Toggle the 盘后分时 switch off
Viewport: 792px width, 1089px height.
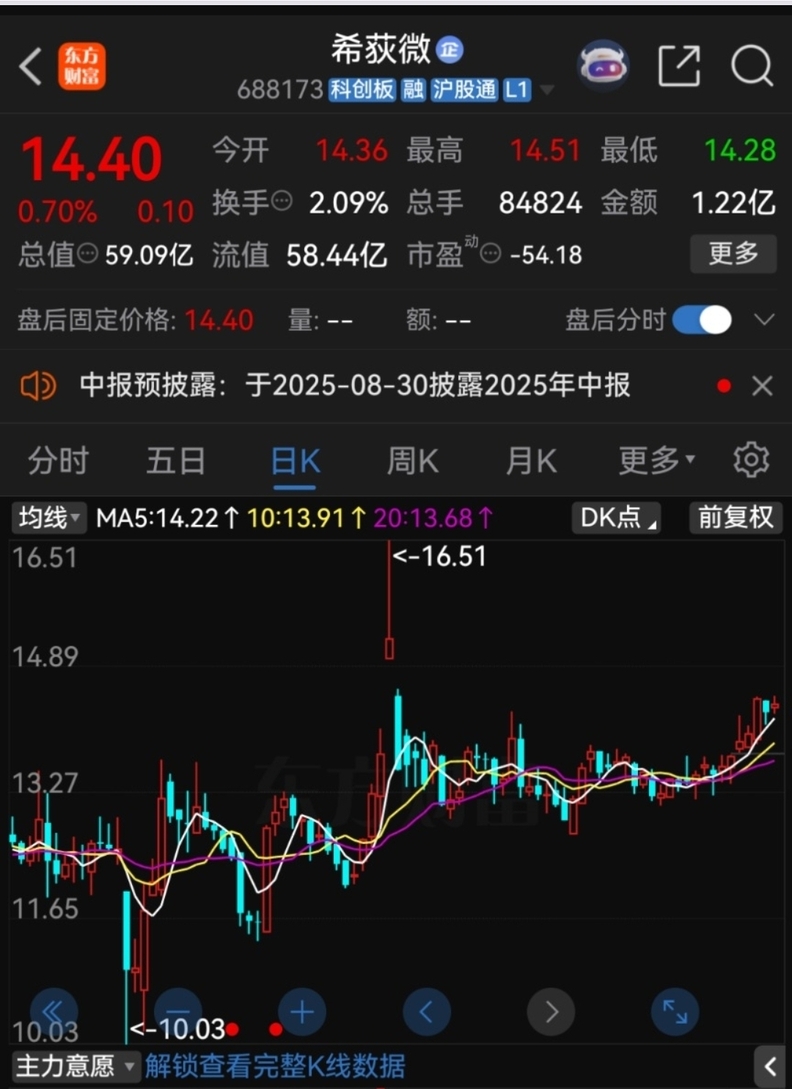pyautogui.click(x=702, y=320)
